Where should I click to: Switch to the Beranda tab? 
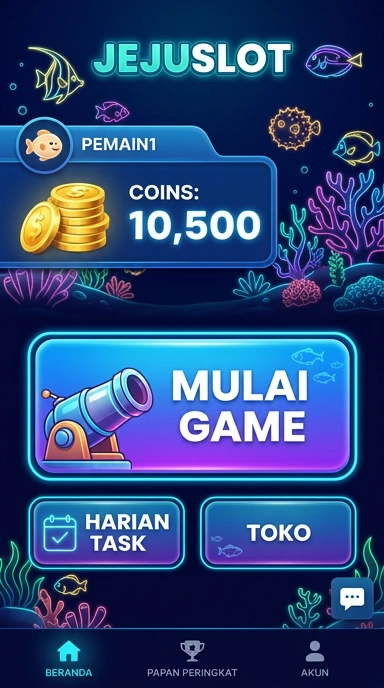[x=69, y=658]
